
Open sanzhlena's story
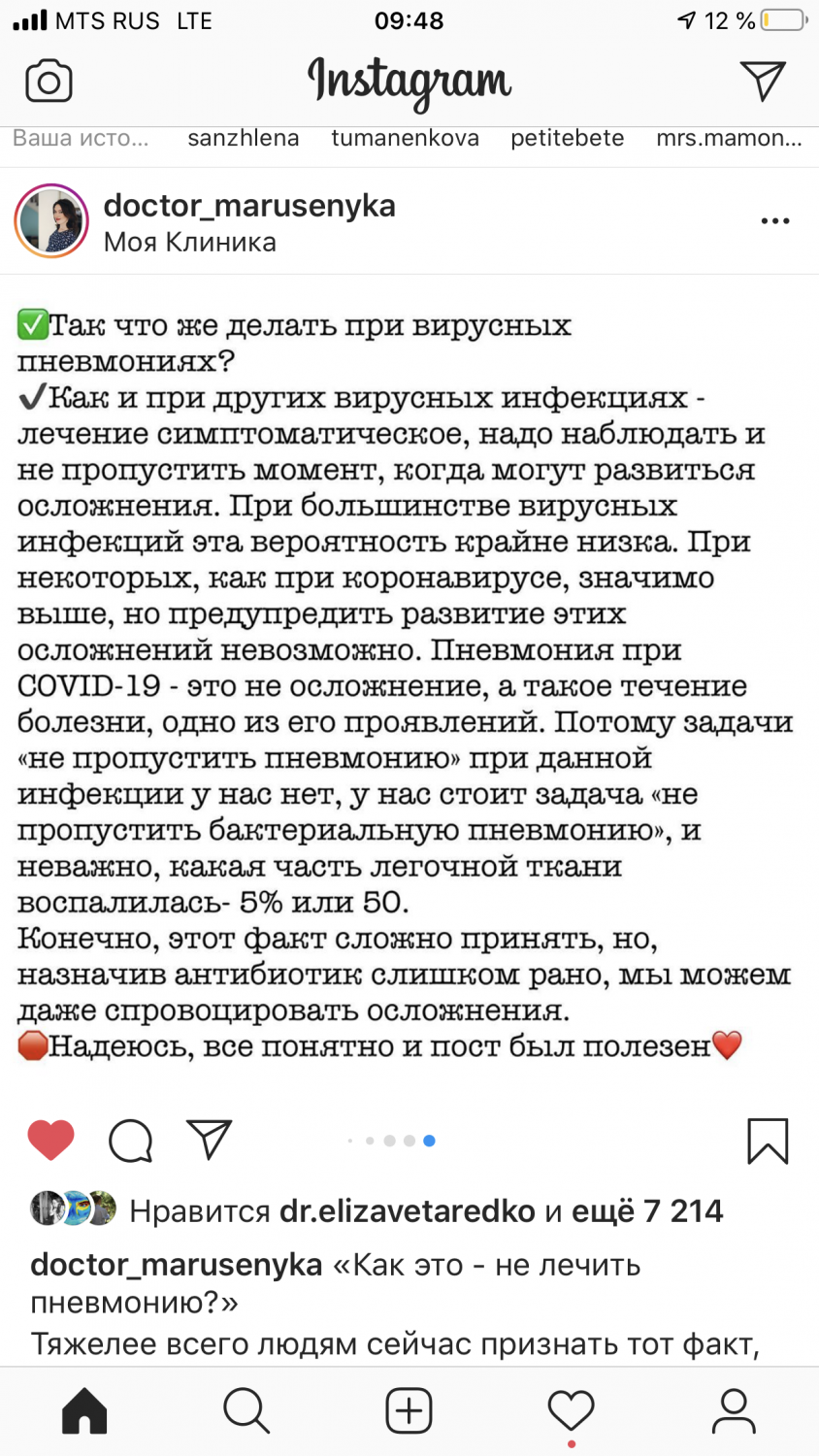coord(244,138)
